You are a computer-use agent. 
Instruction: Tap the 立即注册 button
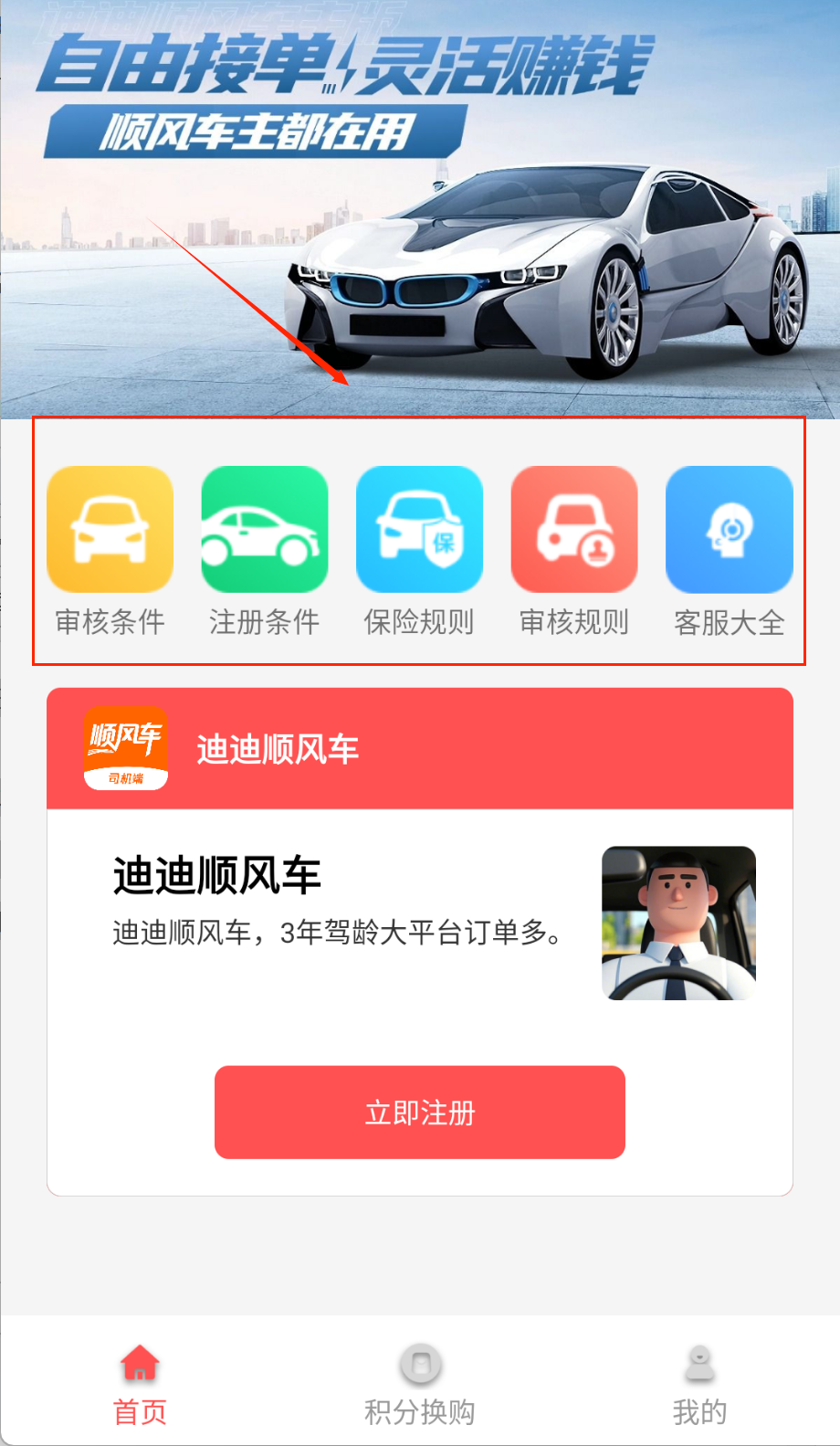tap(420, 1112)
